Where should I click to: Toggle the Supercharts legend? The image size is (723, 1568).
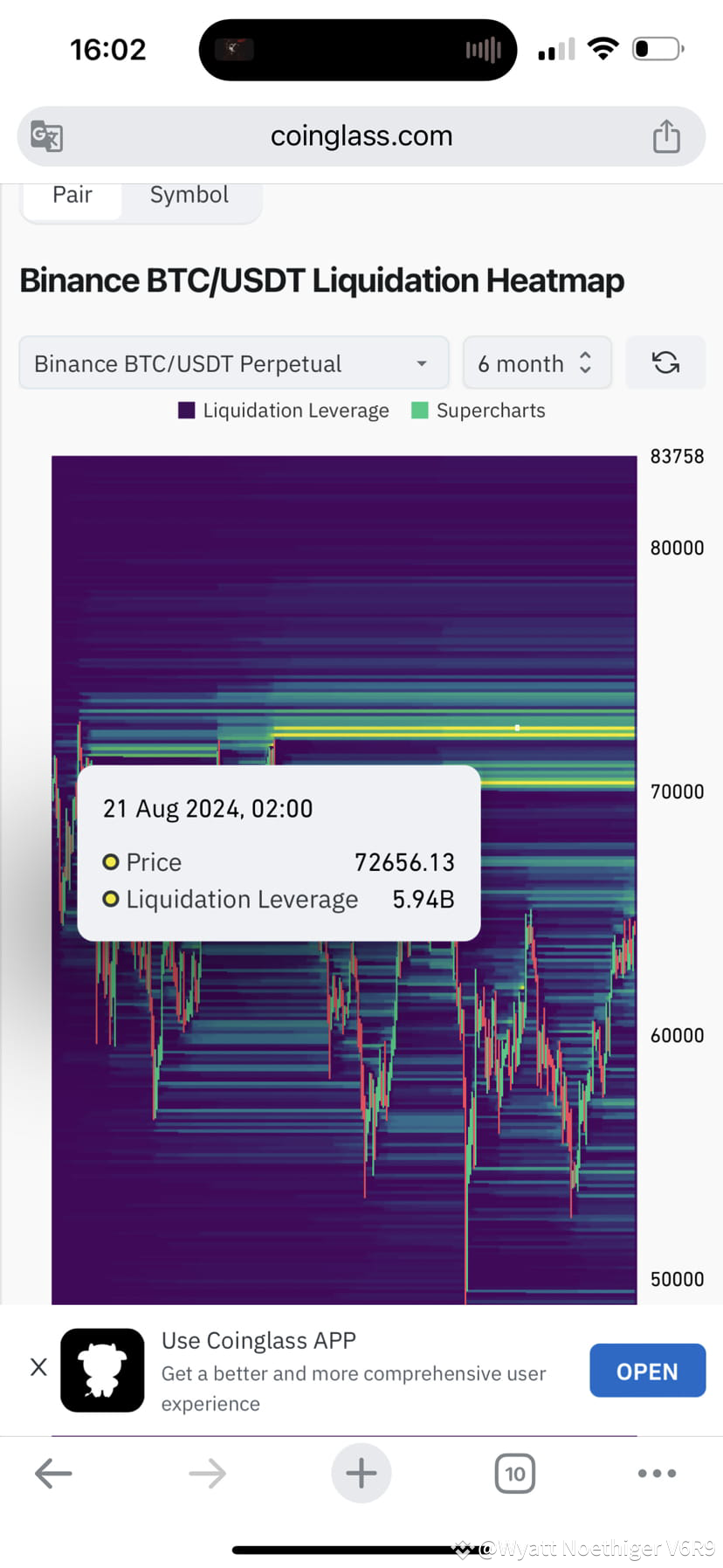478,410
